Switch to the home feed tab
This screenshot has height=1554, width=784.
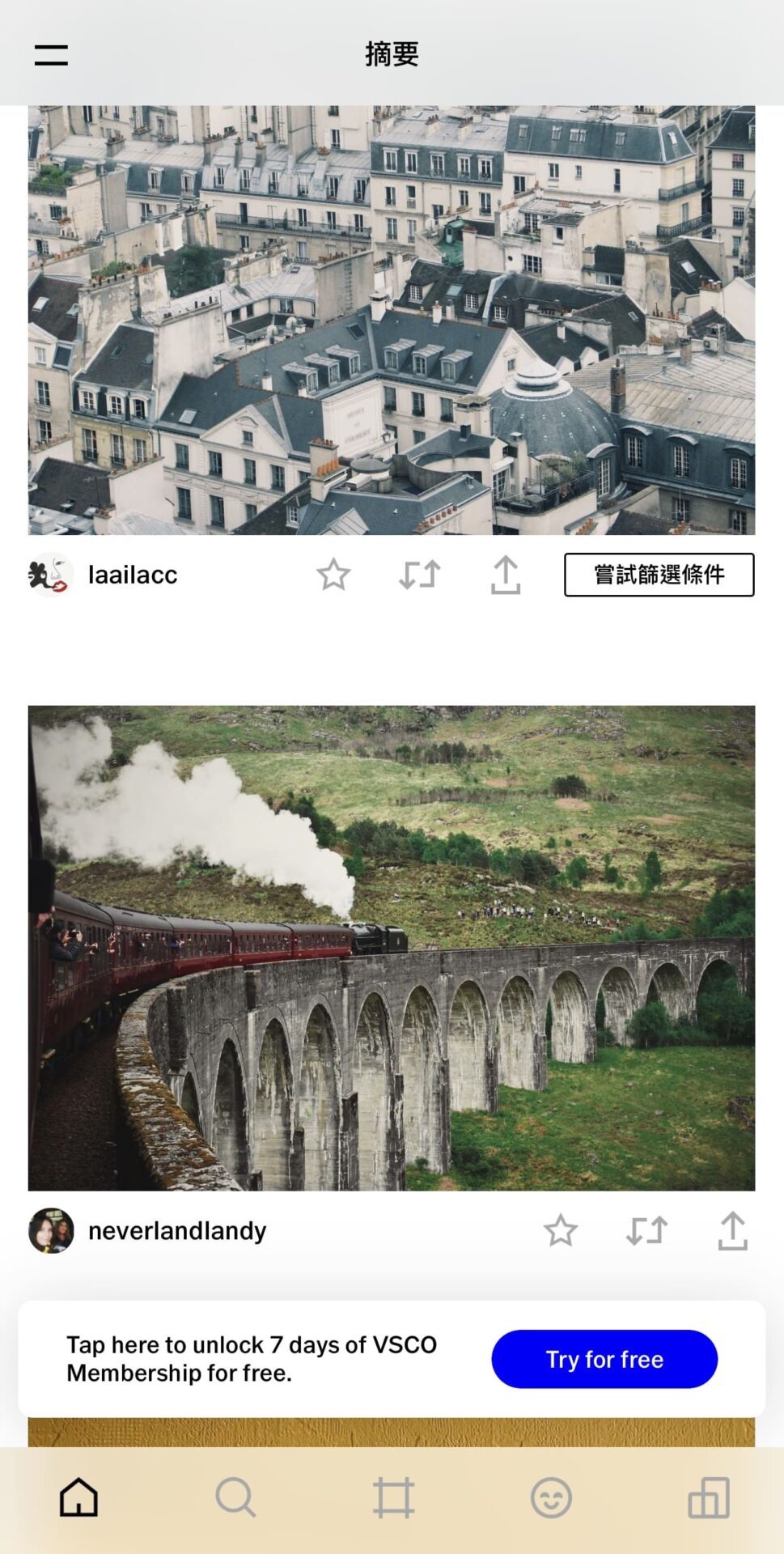[x=78, y=1497]
